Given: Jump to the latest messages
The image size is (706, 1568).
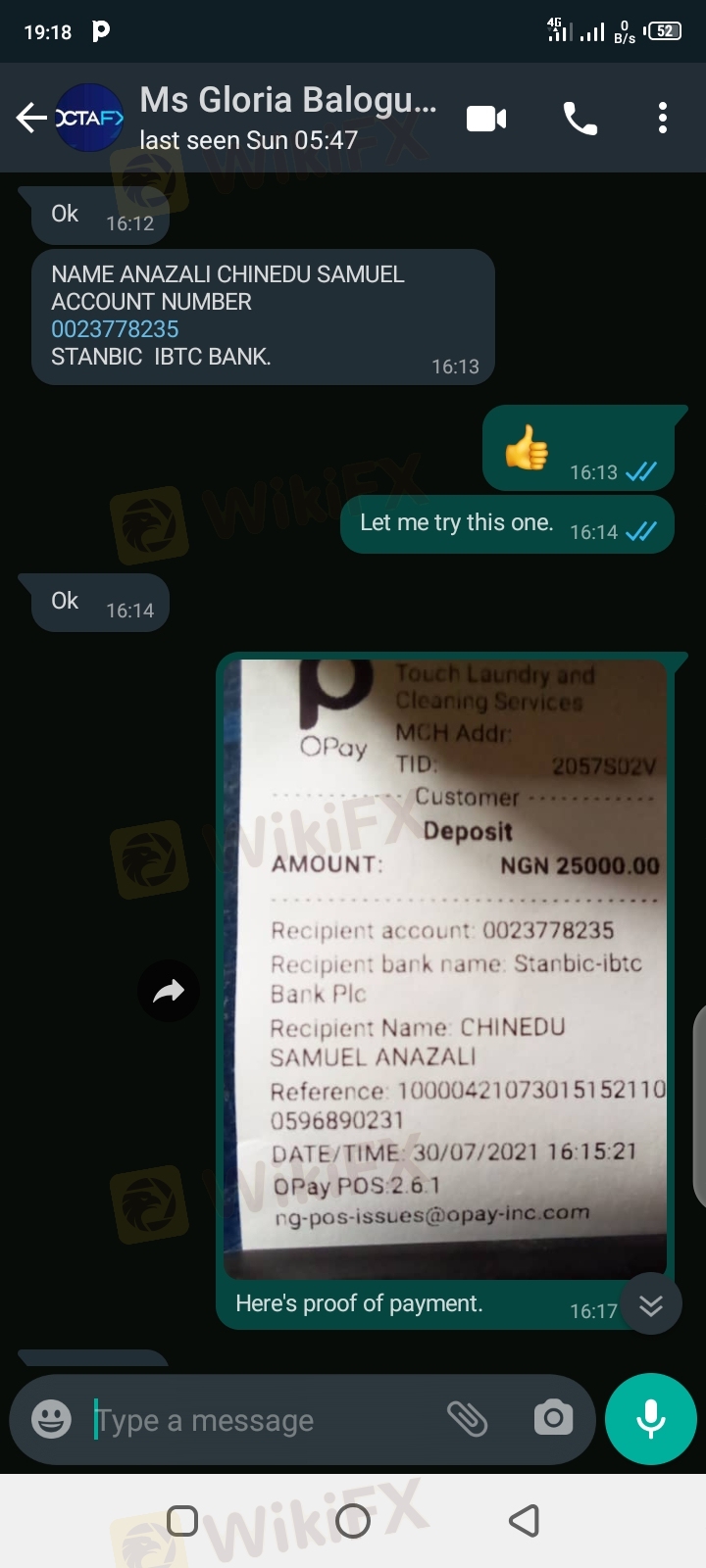Looking at the screenshot, I should pos(651,1304).
